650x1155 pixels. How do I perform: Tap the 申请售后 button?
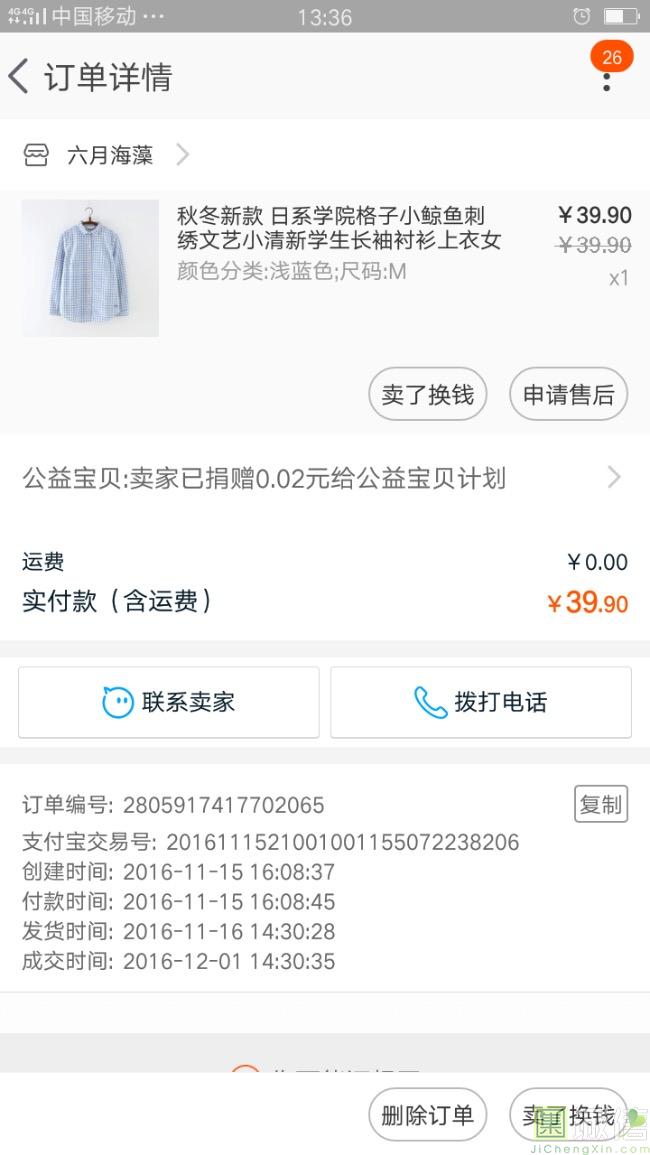(568, 394)
